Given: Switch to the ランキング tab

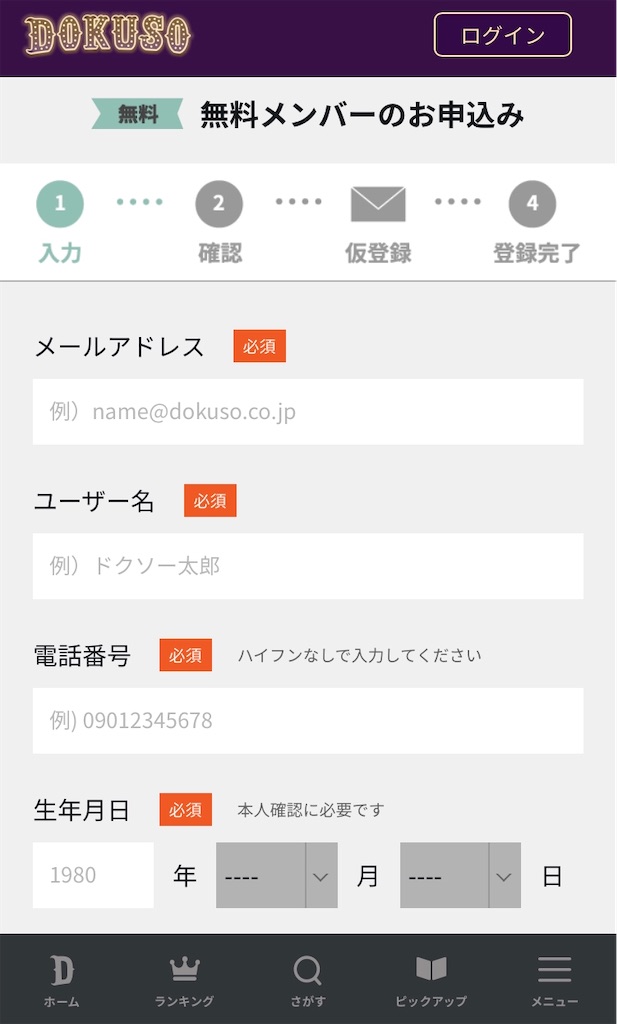Looking at the screenshot, I should coord(185,980).
